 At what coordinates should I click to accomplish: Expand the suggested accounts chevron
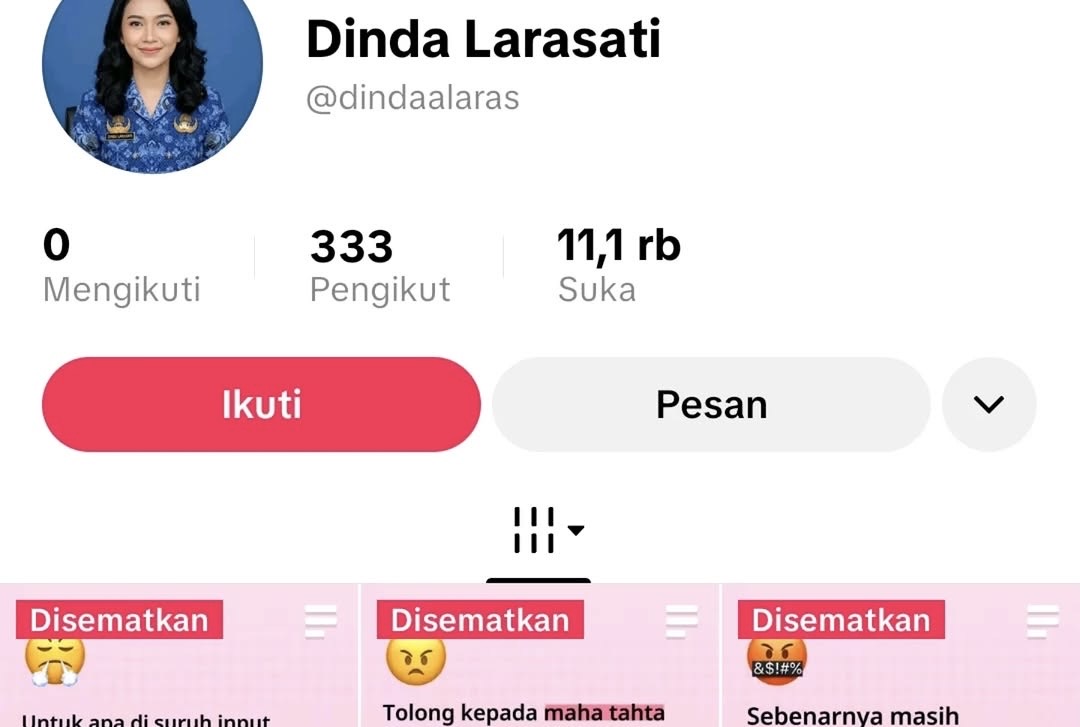988,405
